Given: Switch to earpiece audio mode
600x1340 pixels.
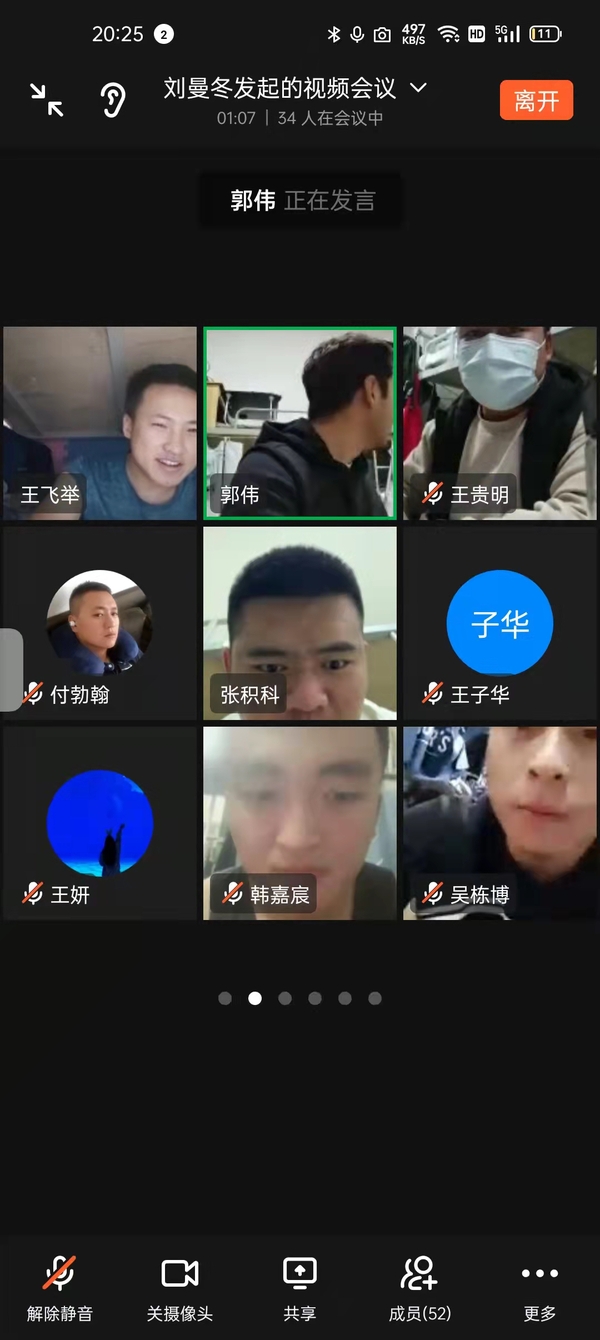Looking at the screenshot, I should [113, 100].
